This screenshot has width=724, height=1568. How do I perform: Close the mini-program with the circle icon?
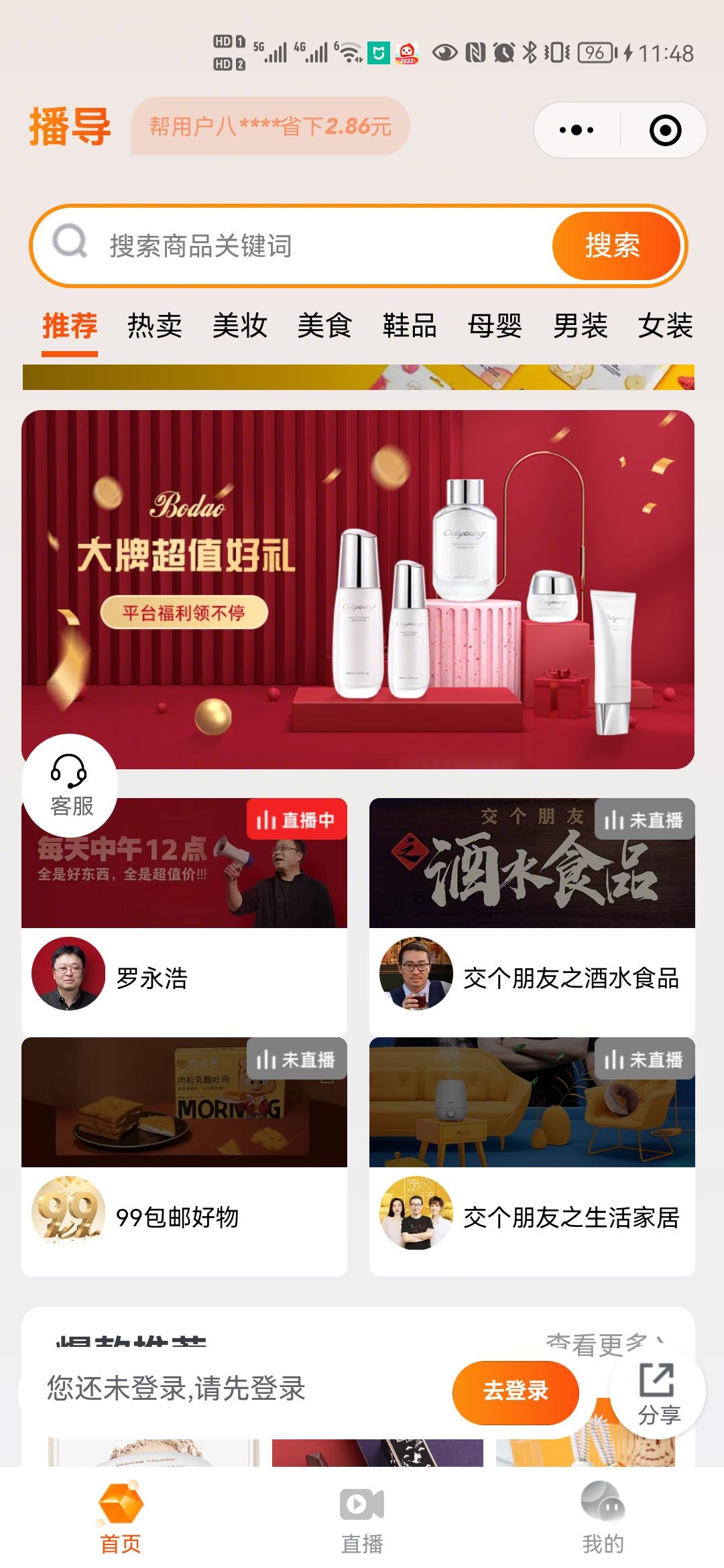[665, 130]
